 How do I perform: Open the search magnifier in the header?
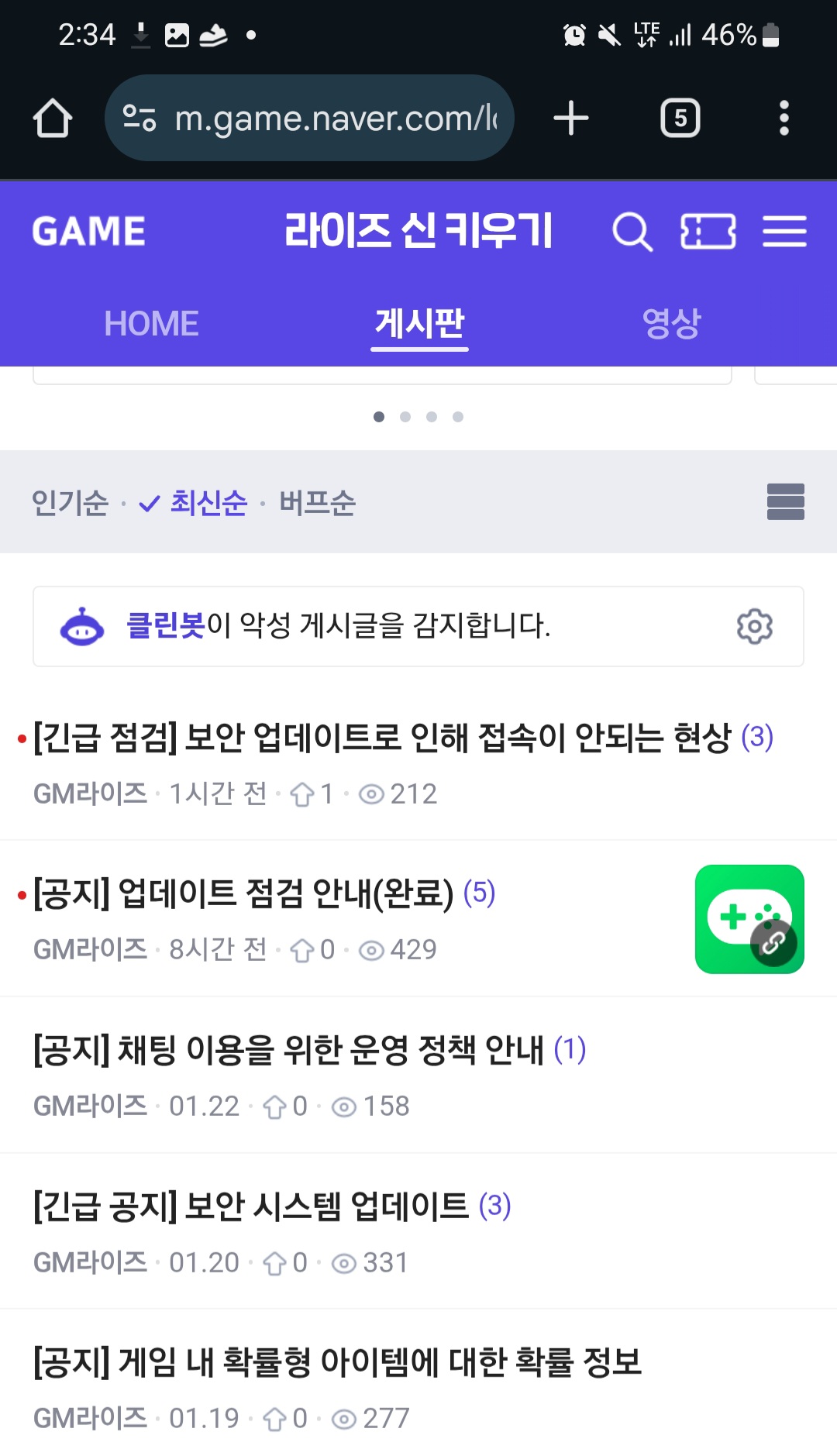pyautogui.click(x=632, y=232)
